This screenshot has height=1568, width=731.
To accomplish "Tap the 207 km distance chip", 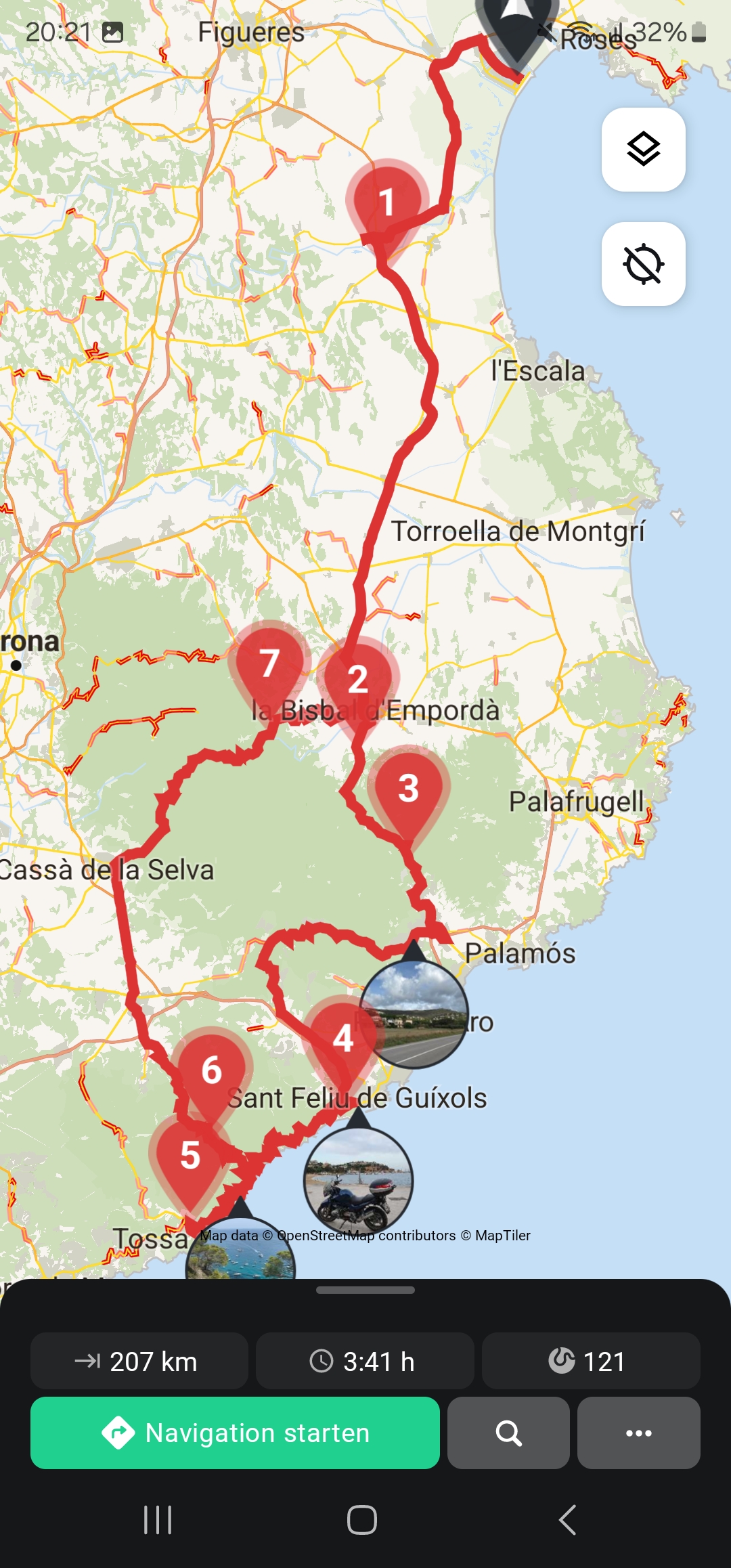I will click(x=139, y=1361).
